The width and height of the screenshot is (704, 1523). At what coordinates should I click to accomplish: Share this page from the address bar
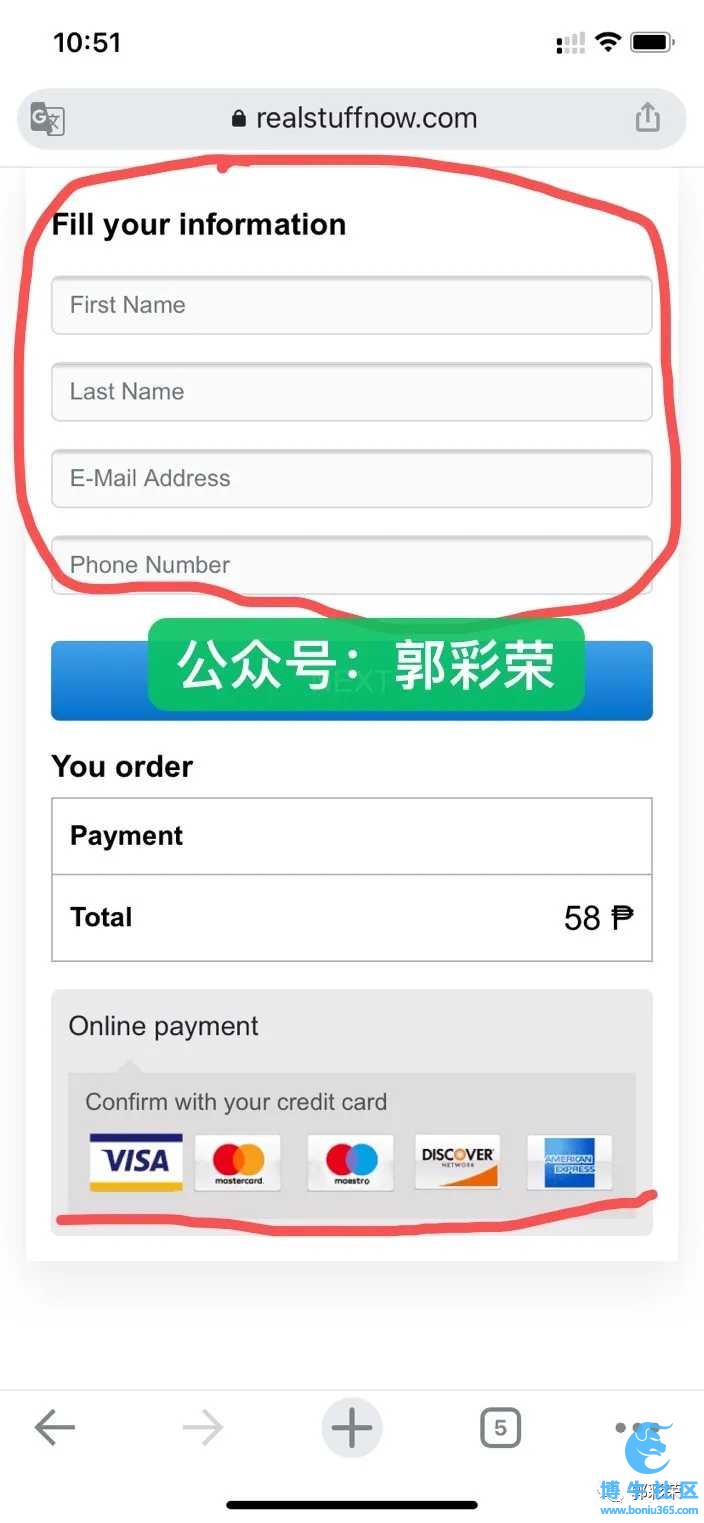[x=647, y=118]
